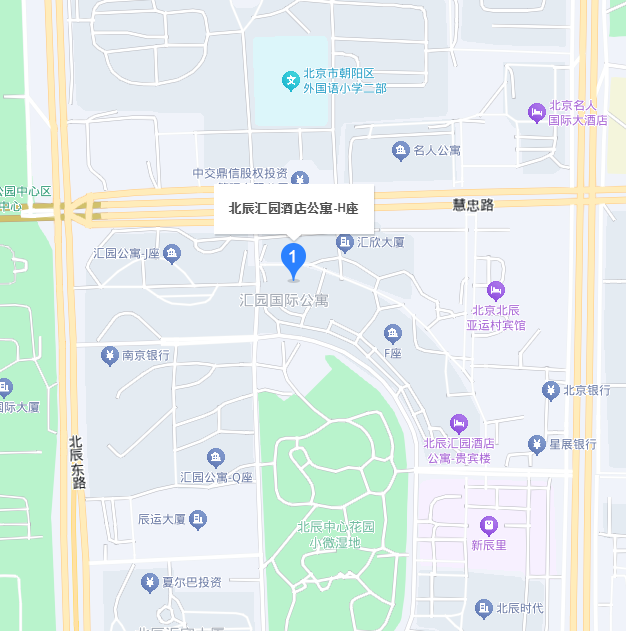This screenshot has height=631, width=626.
Task: Tap the 星展银行 bank marker
Action: click(537, 443)
